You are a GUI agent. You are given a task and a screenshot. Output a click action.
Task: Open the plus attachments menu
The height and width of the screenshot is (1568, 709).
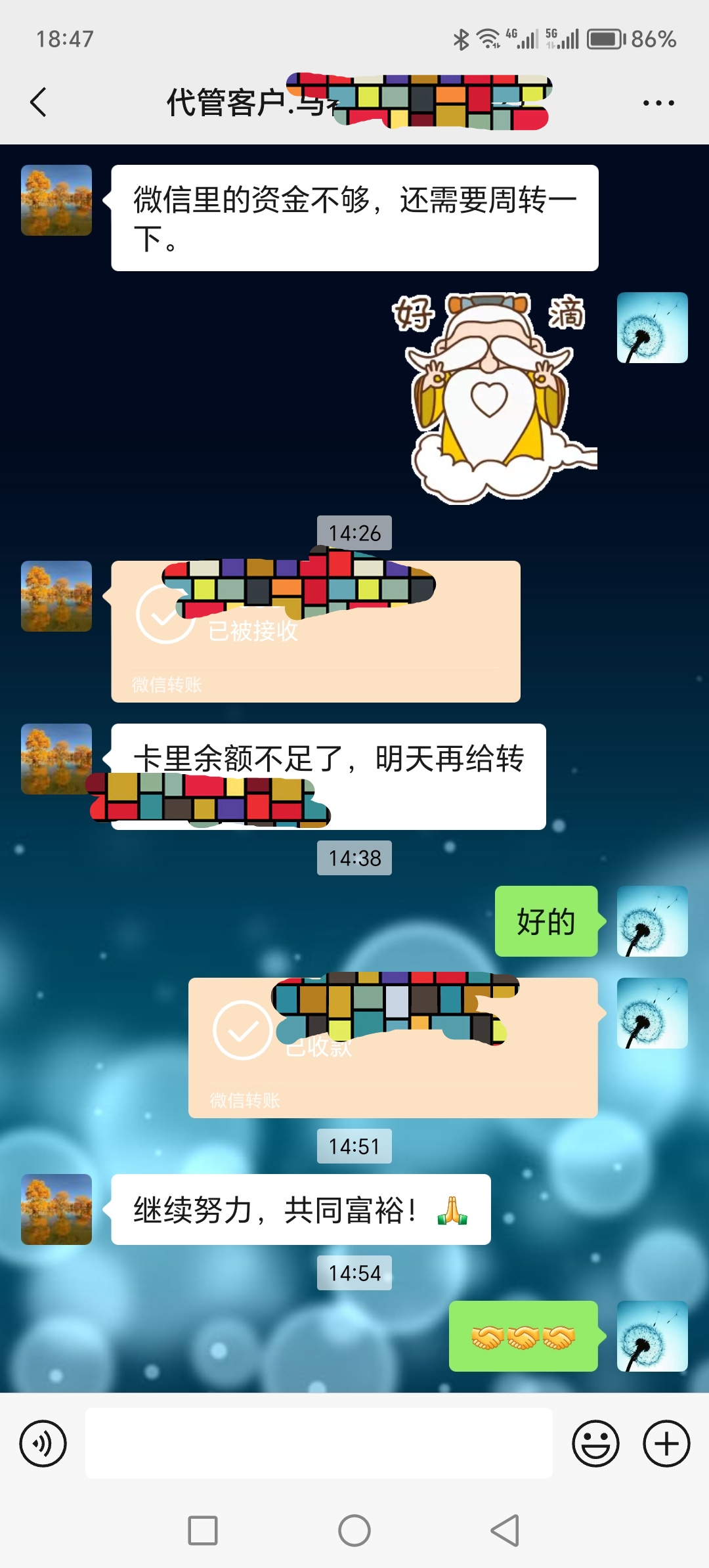coord(666,1443)
